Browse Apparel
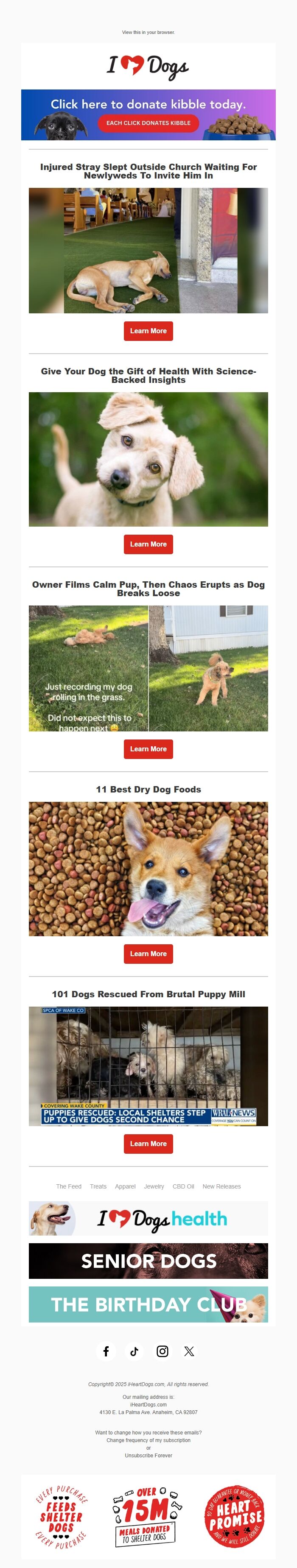 [125, 1186]
